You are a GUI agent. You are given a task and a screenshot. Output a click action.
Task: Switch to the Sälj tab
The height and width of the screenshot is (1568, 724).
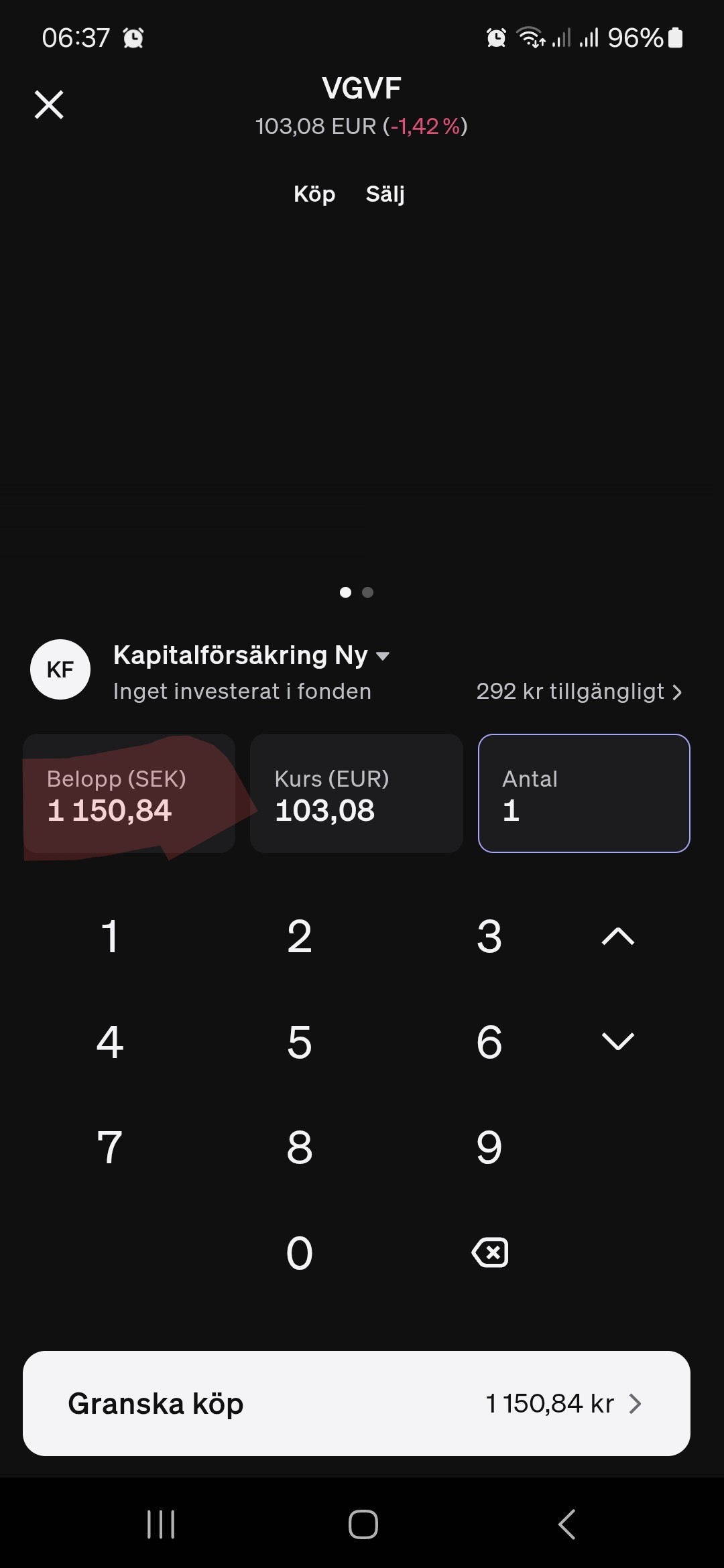pyautogui.click(x=385, y=194)
